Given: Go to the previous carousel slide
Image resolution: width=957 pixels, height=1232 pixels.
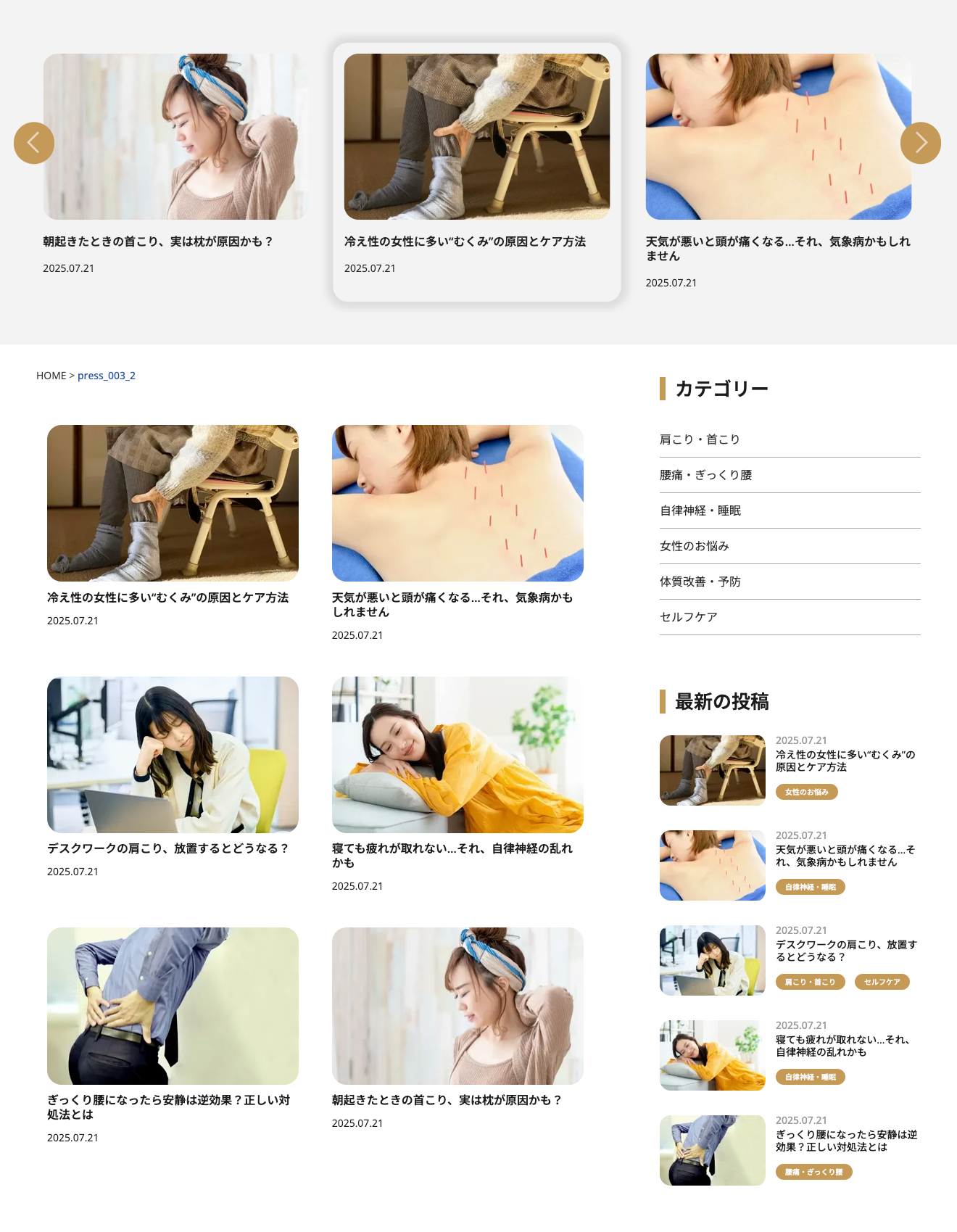Looking at the screenshot, I should 34,143.
